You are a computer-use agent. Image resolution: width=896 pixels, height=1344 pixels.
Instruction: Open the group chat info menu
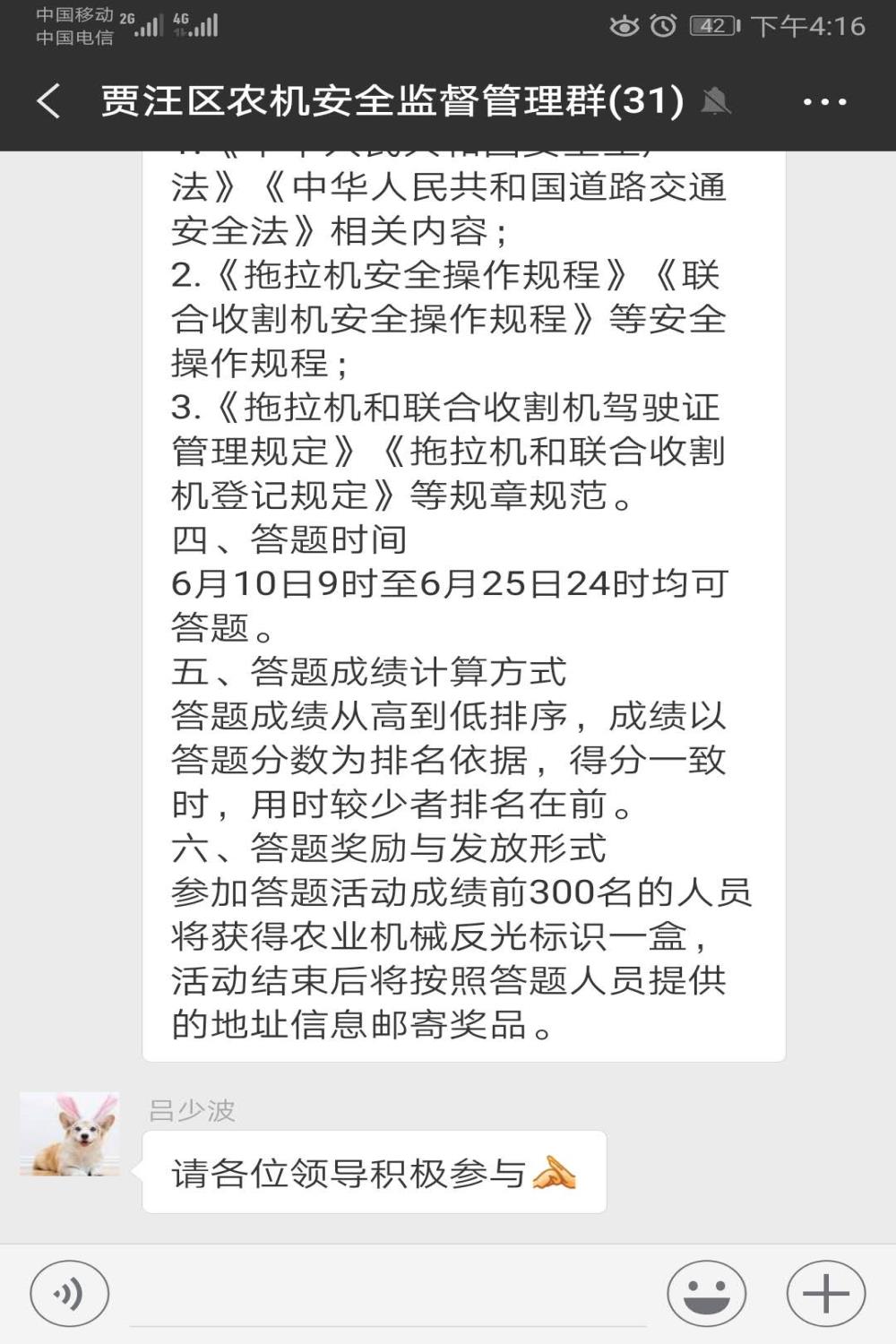pyautogui.click(x=824, y=101)
